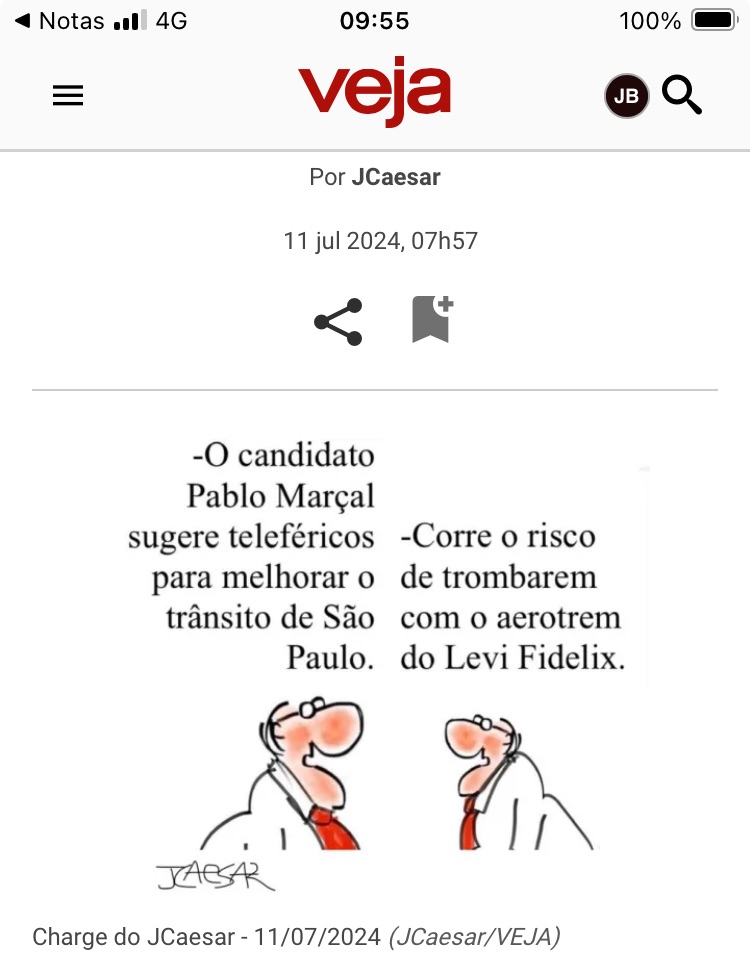This screenshot has height=976, width=750.
Task: Open author JCaesar's page
Action: pyautogui.click(x=396, y=178)
